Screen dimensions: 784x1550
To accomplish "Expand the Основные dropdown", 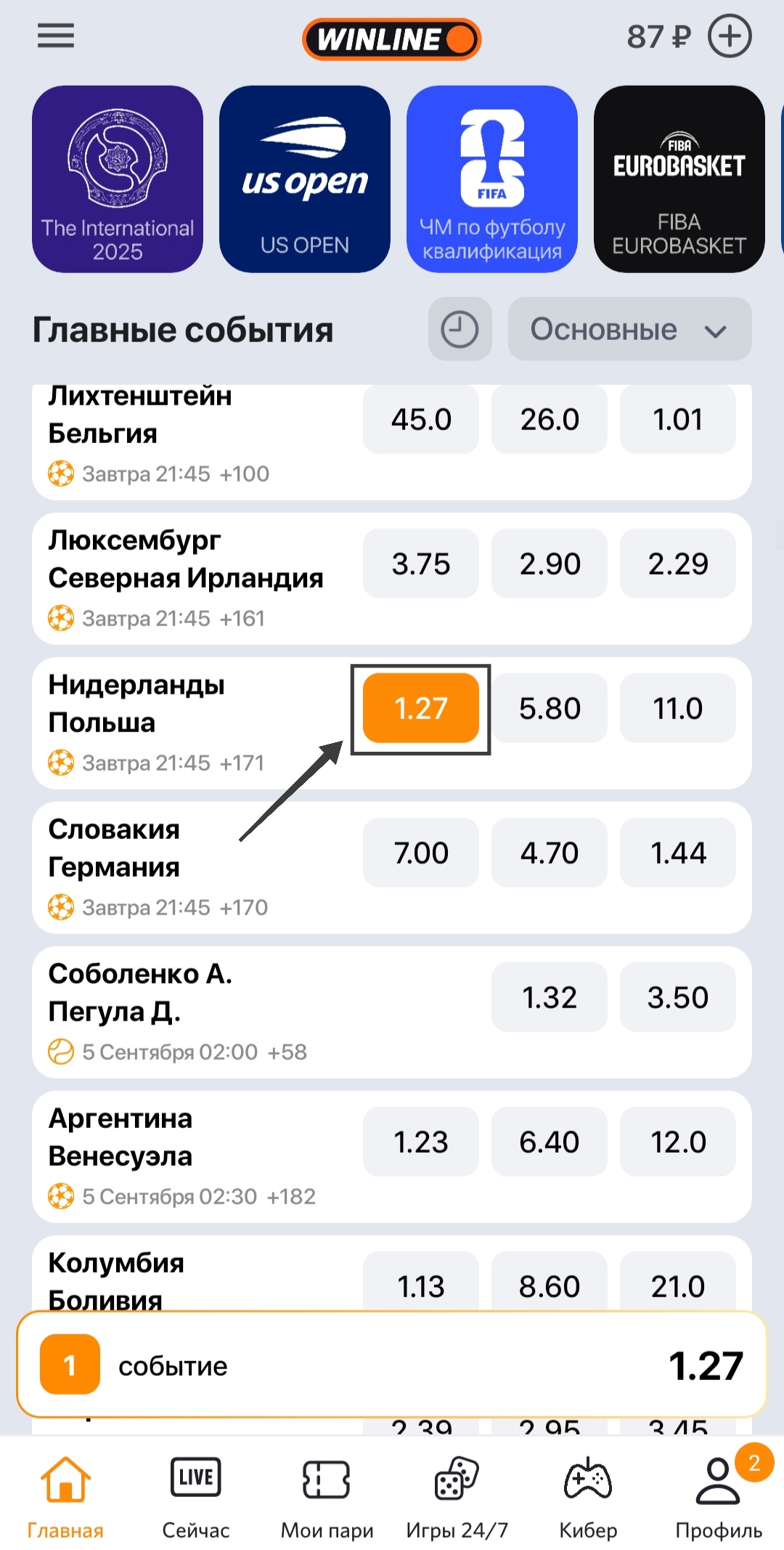I will pyautogui.click(x=629, y=330).
